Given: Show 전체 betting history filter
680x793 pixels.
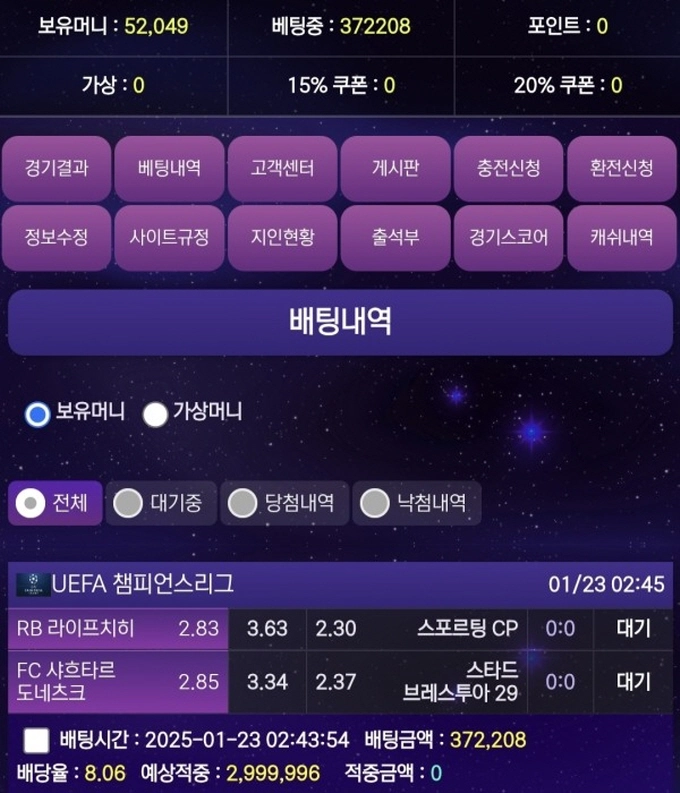Looking at the screenshot, I should tap(56, 504).
